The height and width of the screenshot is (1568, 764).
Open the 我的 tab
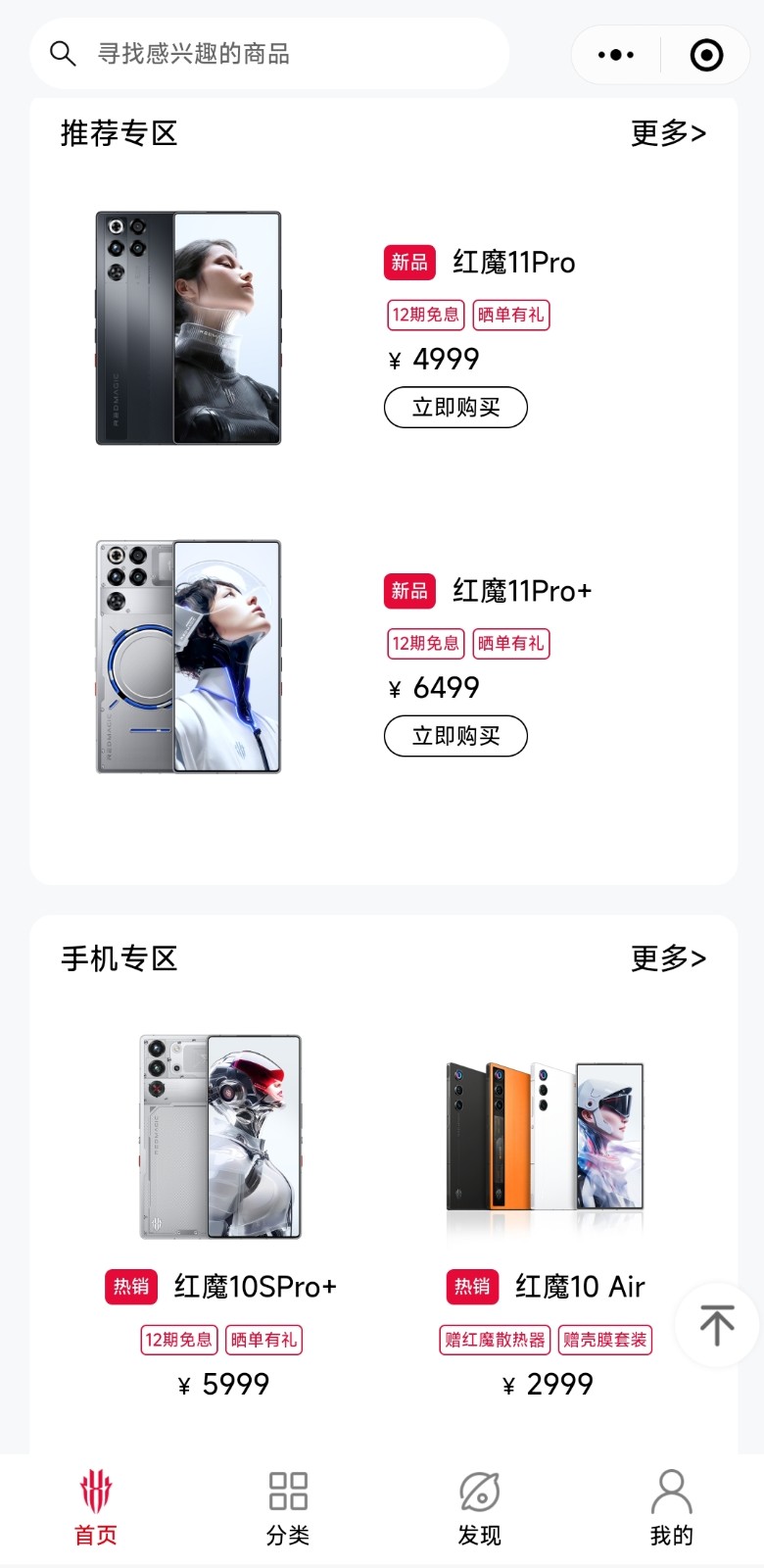pyautogui.click(x=671, y=1508)
